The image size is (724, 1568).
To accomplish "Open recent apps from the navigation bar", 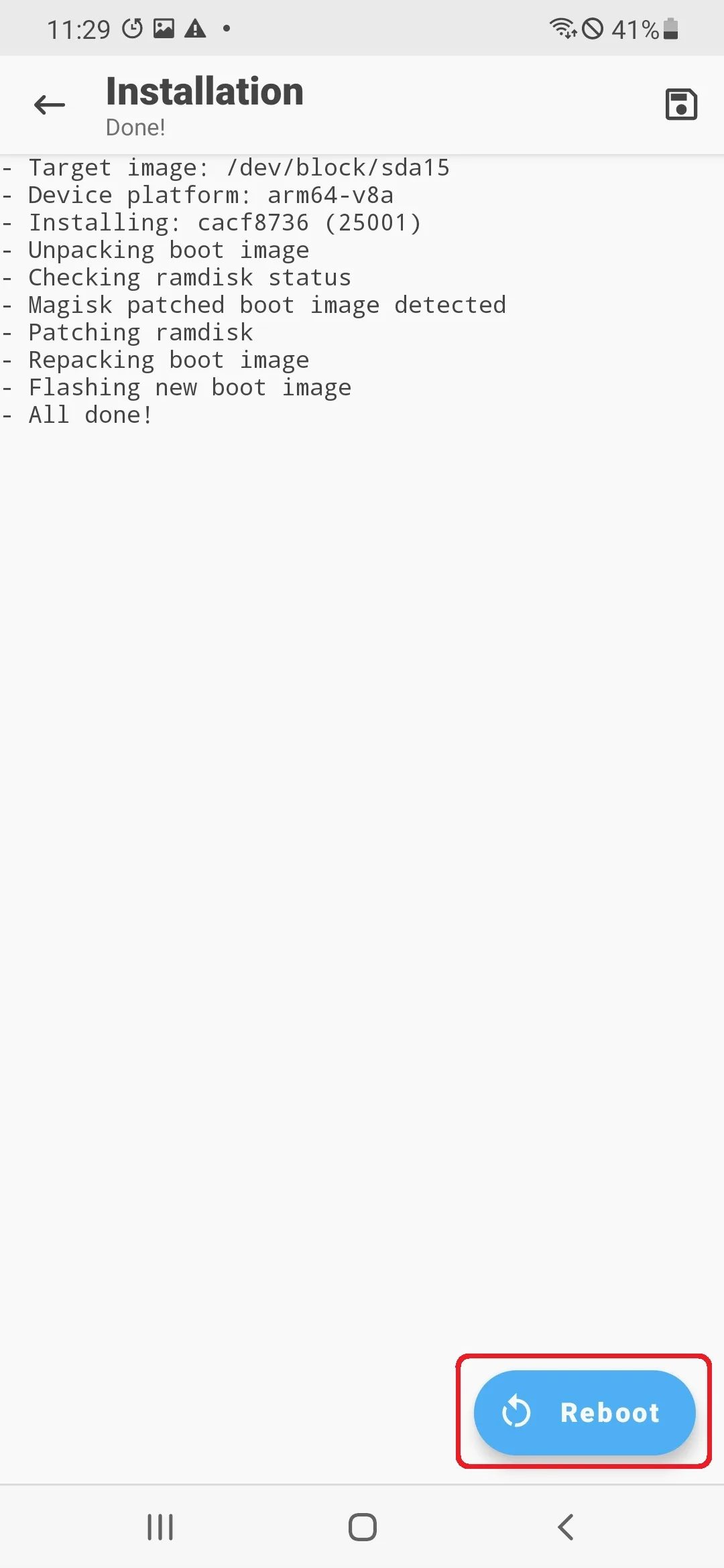I will click(x=160, y=1527).
